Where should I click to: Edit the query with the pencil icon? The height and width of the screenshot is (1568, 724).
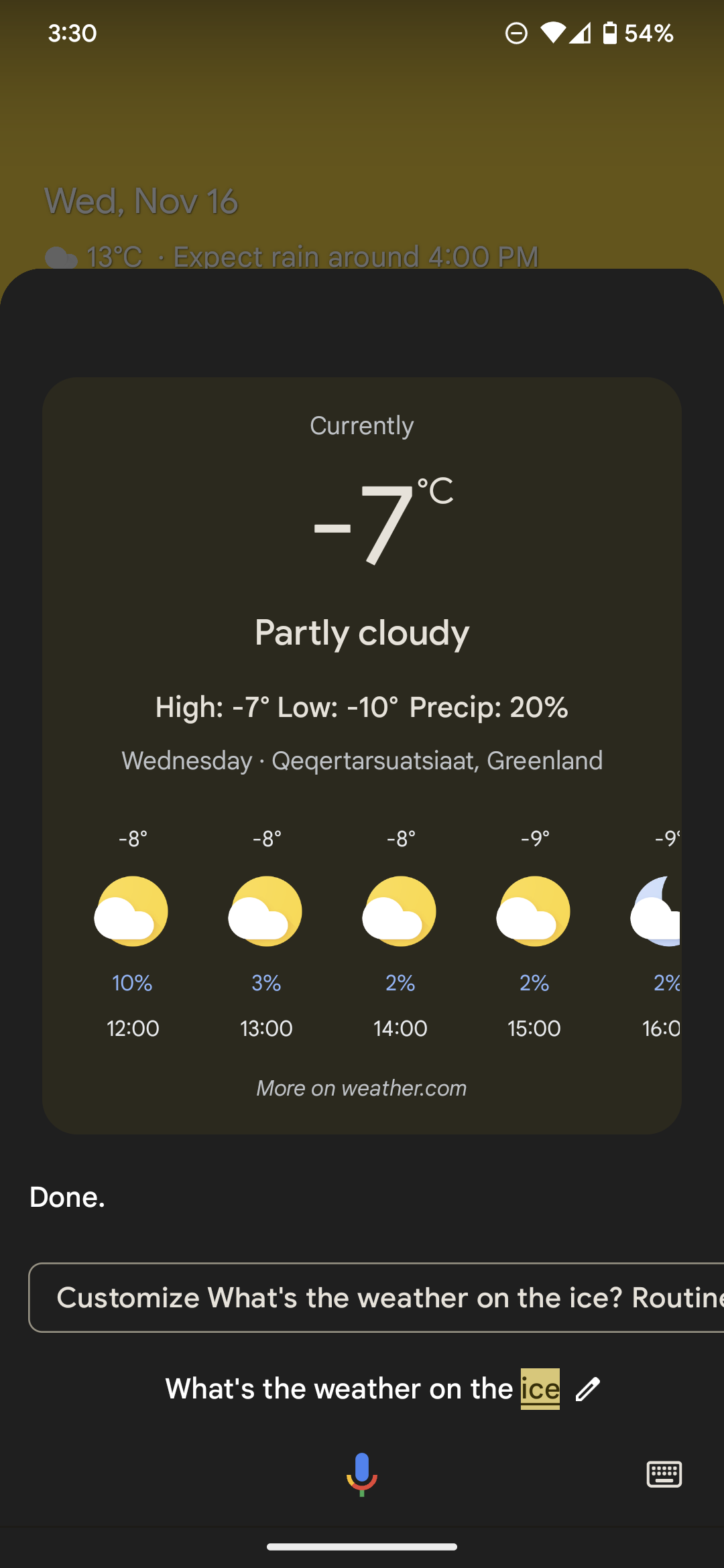pos(588,1389)
